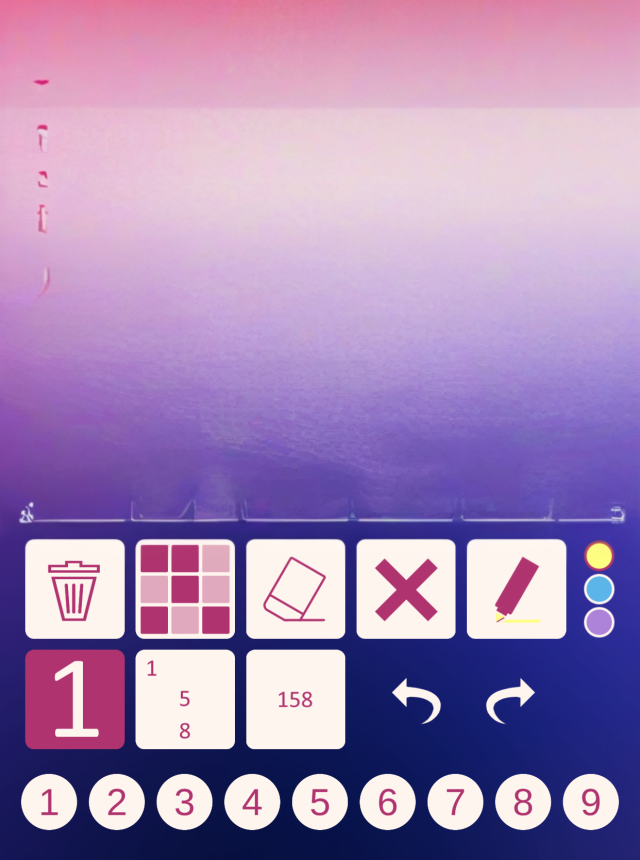Pick the purple highlight color
Viewport: 640px width, 860px height.
pos(599,622)
